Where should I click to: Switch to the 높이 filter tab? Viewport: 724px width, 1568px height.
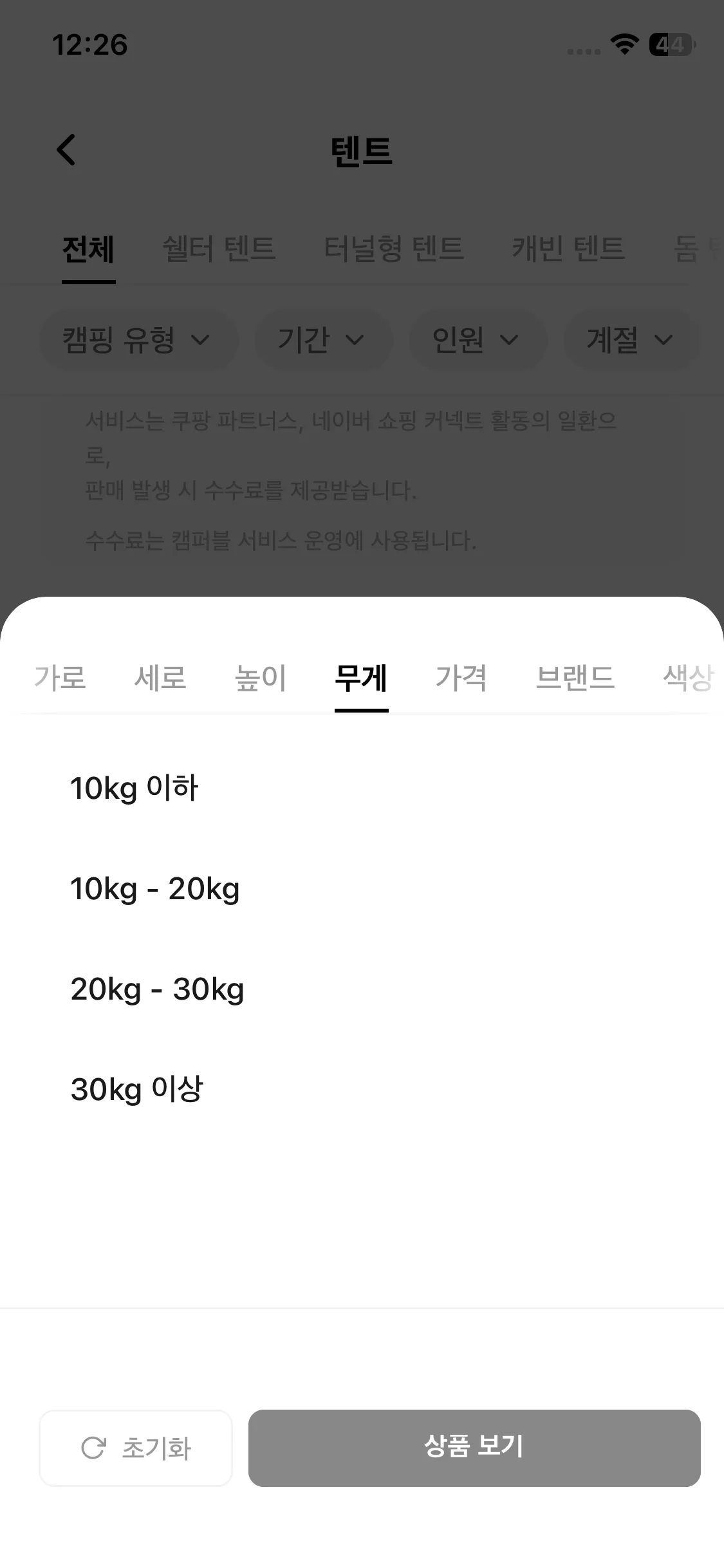click(261, 678)
